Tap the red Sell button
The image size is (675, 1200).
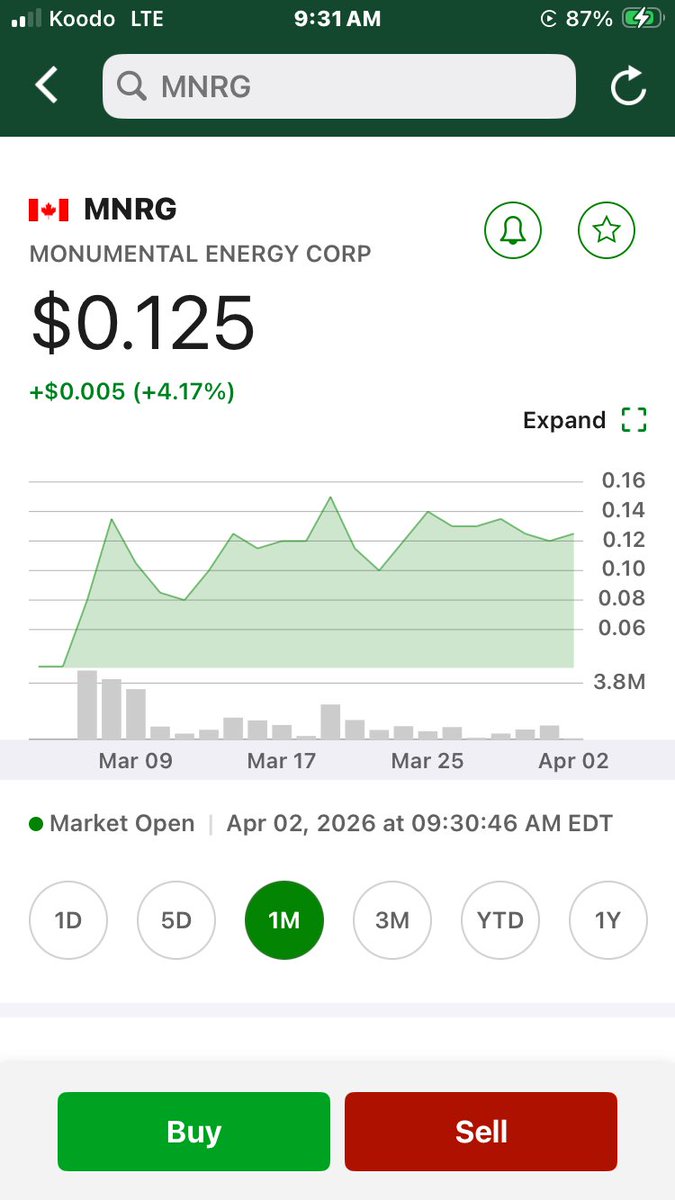[481, 1131]
